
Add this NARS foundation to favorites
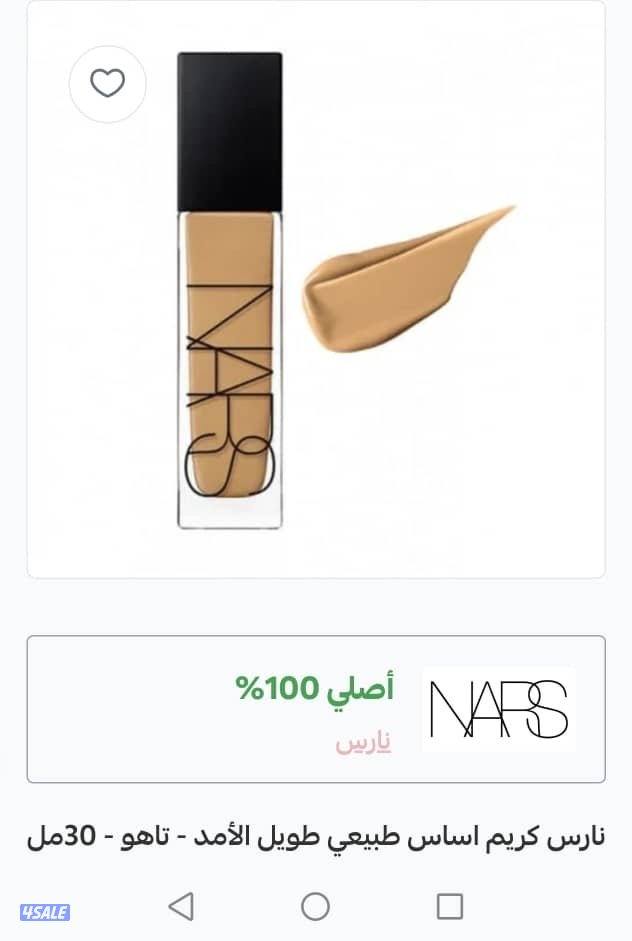107,84
